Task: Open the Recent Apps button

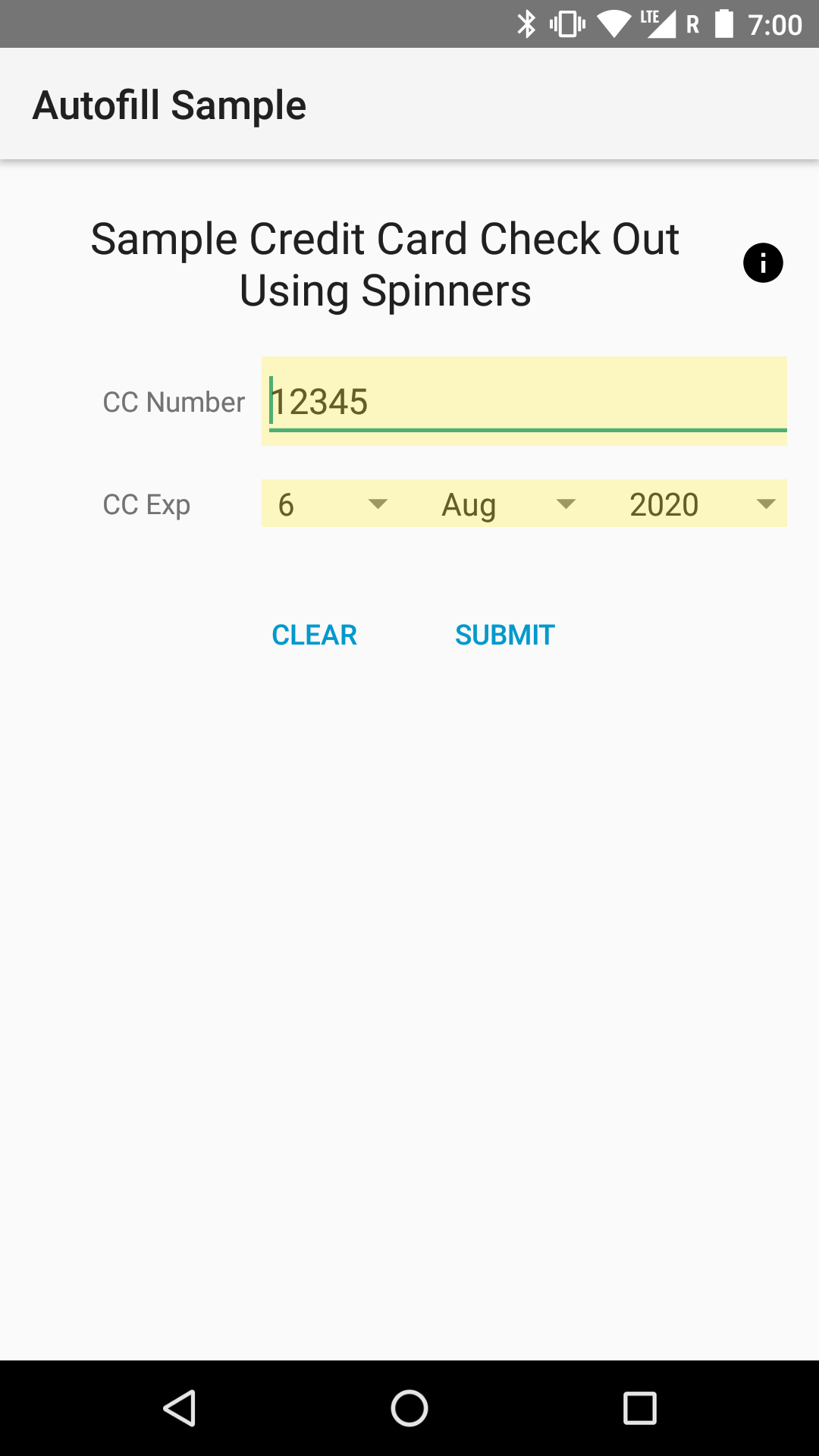Action: tap(641, 1407)
